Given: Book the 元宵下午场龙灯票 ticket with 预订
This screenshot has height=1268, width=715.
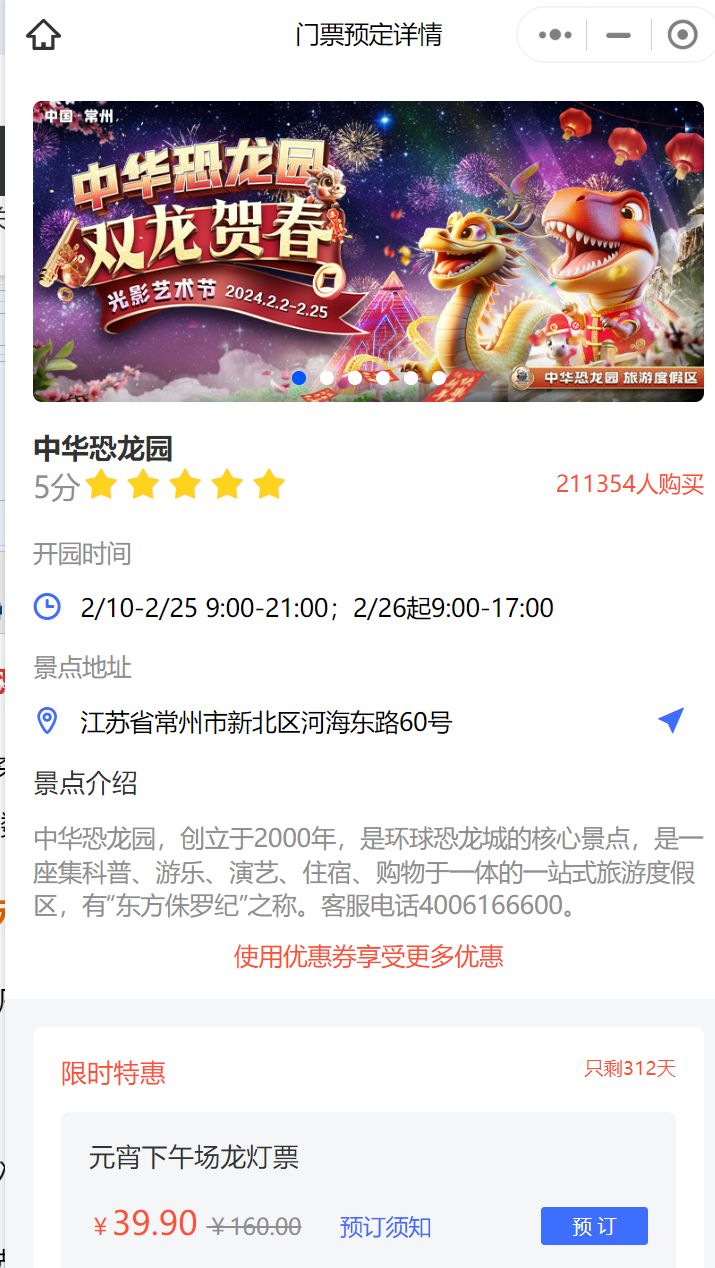Looking at the screenshot, I should (593, 1226).
